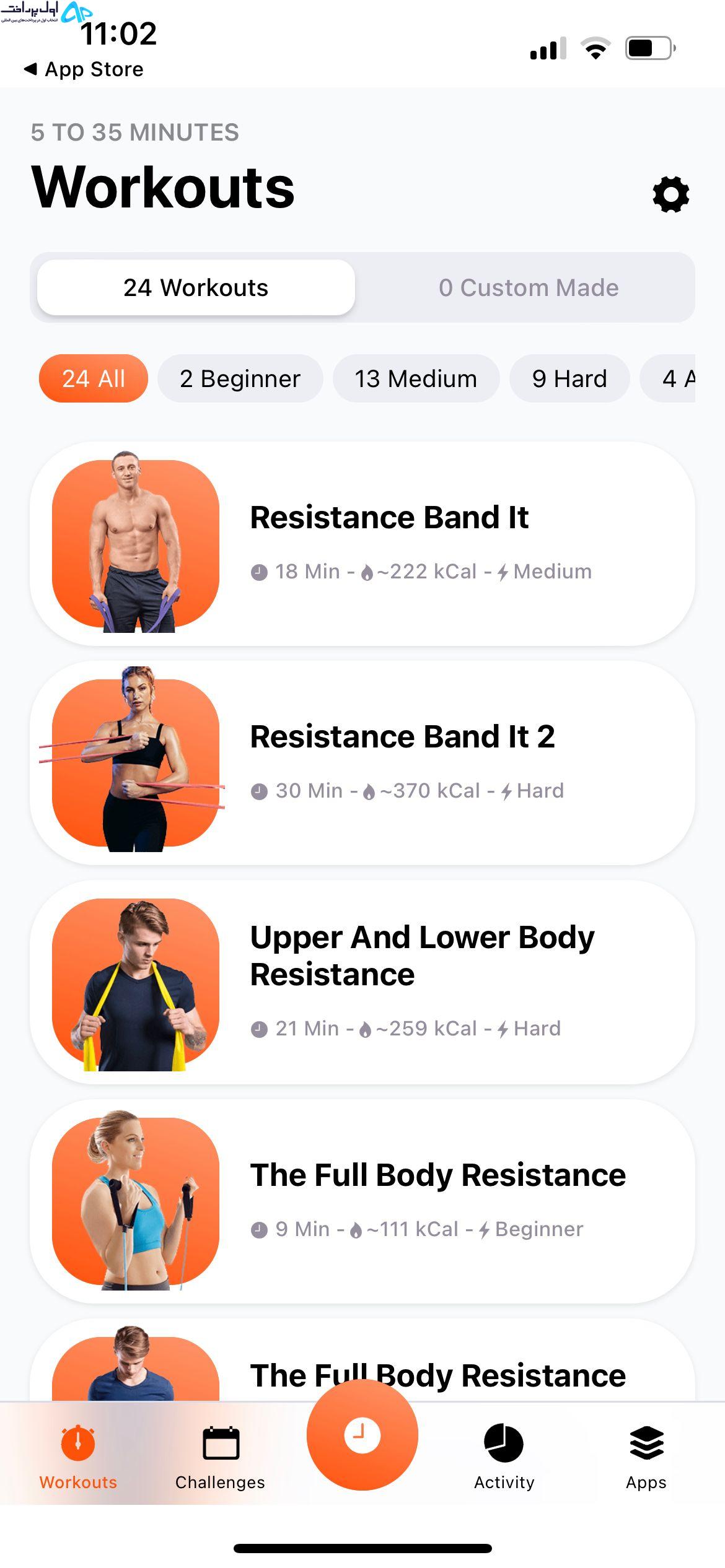The image size is (725, 1568).
Task: Filter by 9 Hard workouts
Action: (x=569, y=378)
